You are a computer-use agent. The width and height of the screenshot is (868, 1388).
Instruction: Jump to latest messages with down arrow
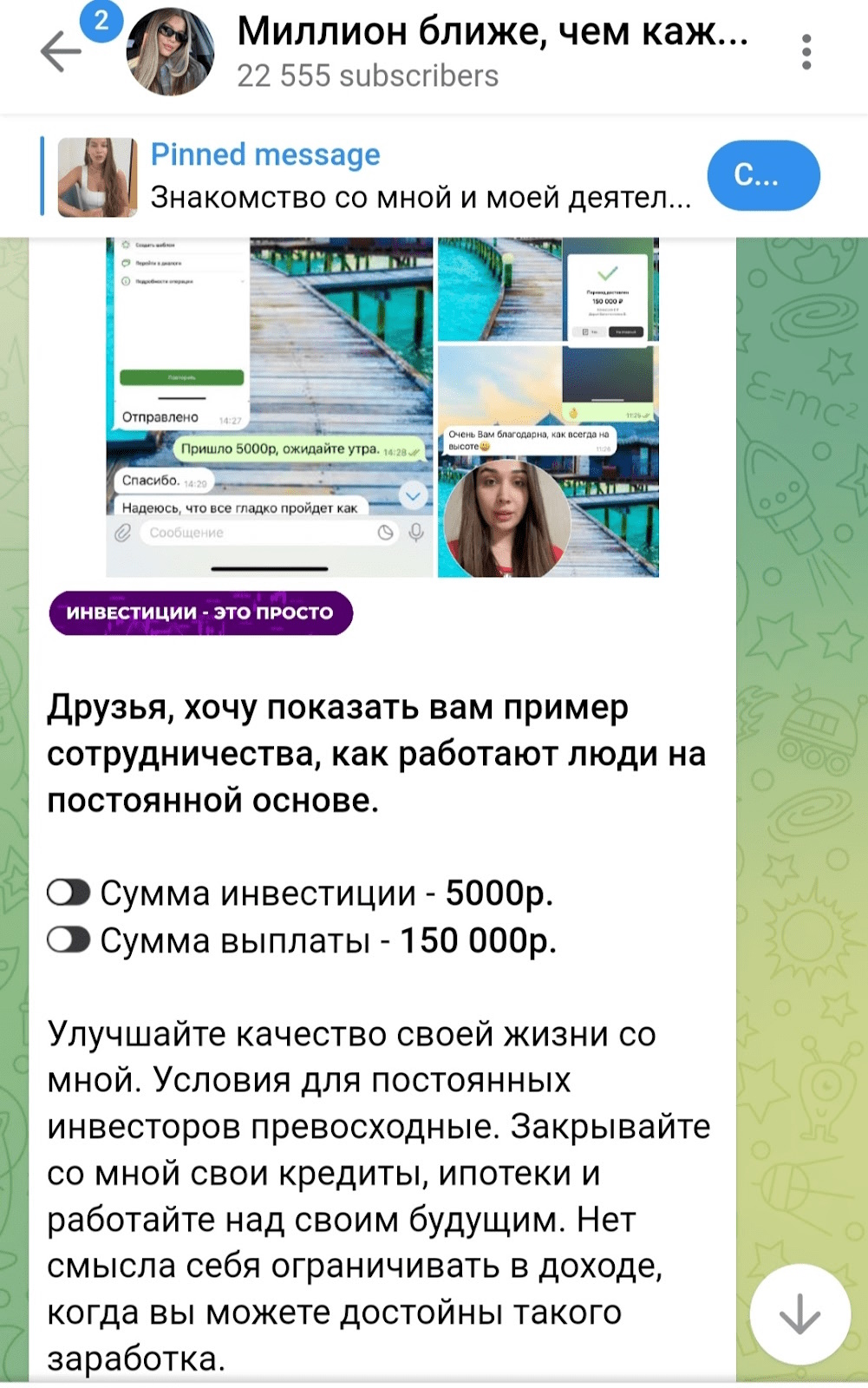799,1313
